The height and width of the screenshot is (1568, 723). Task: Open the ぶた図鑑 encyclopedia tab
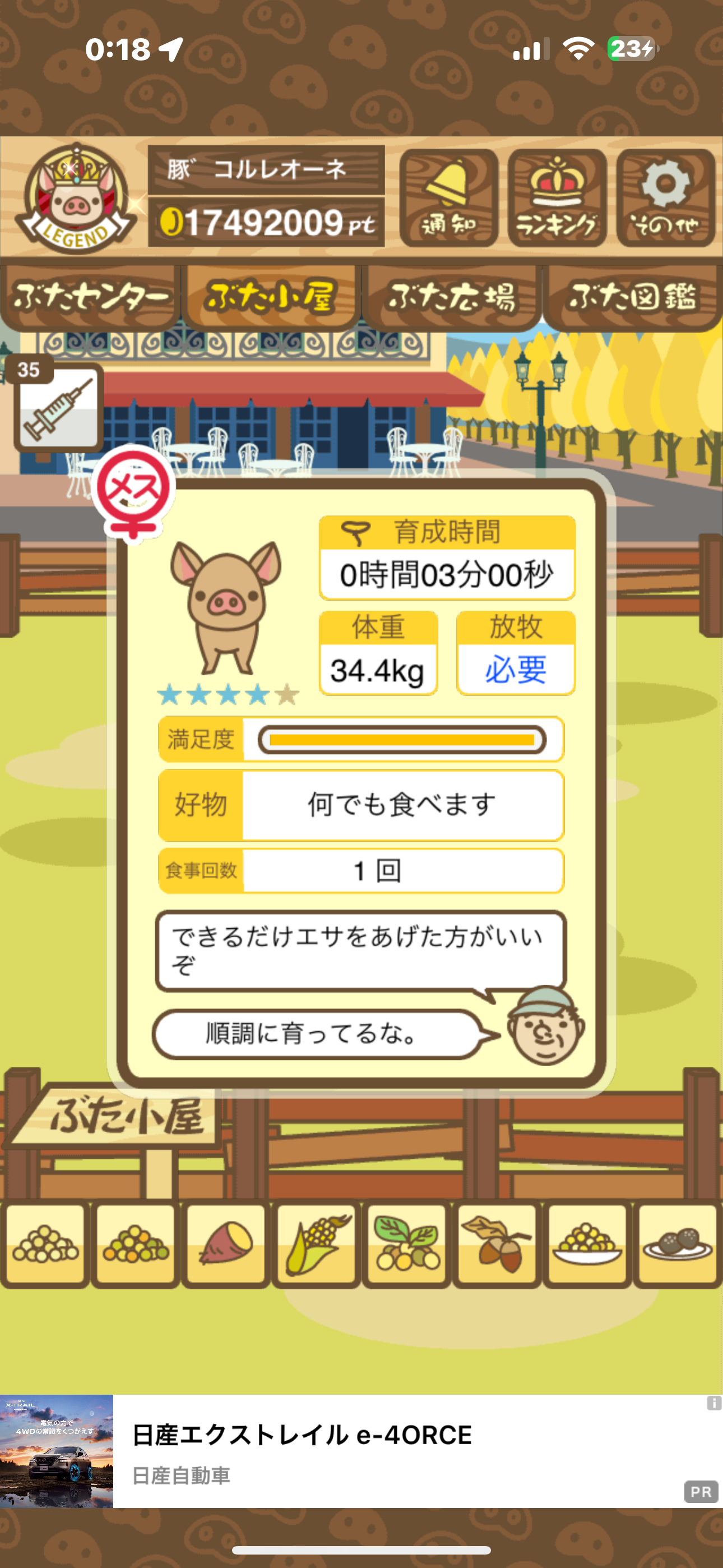pos(632,298)
